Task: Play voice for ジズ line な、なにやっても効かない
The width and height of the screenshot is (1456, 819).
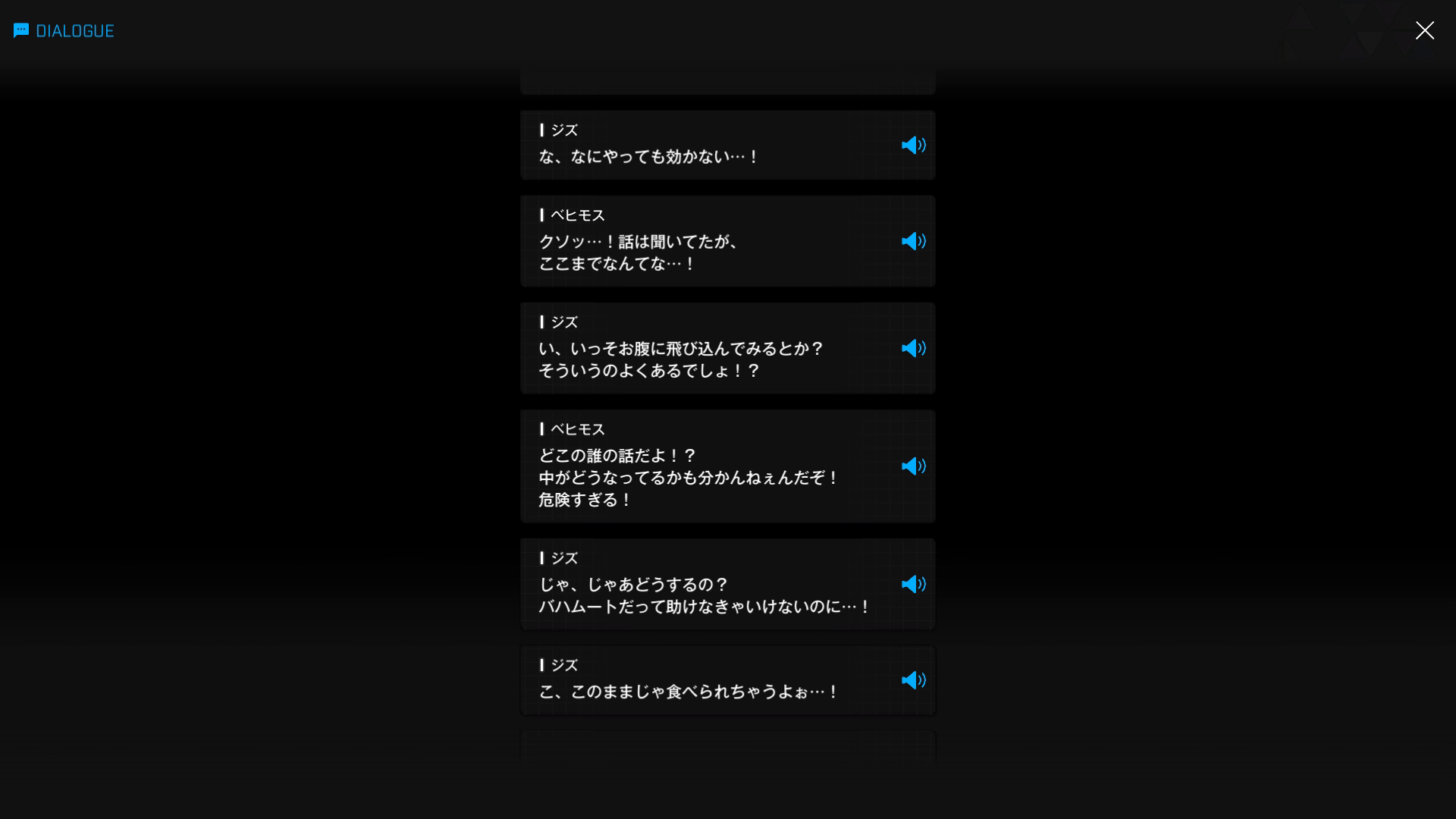Action: (x=913, y=145)
